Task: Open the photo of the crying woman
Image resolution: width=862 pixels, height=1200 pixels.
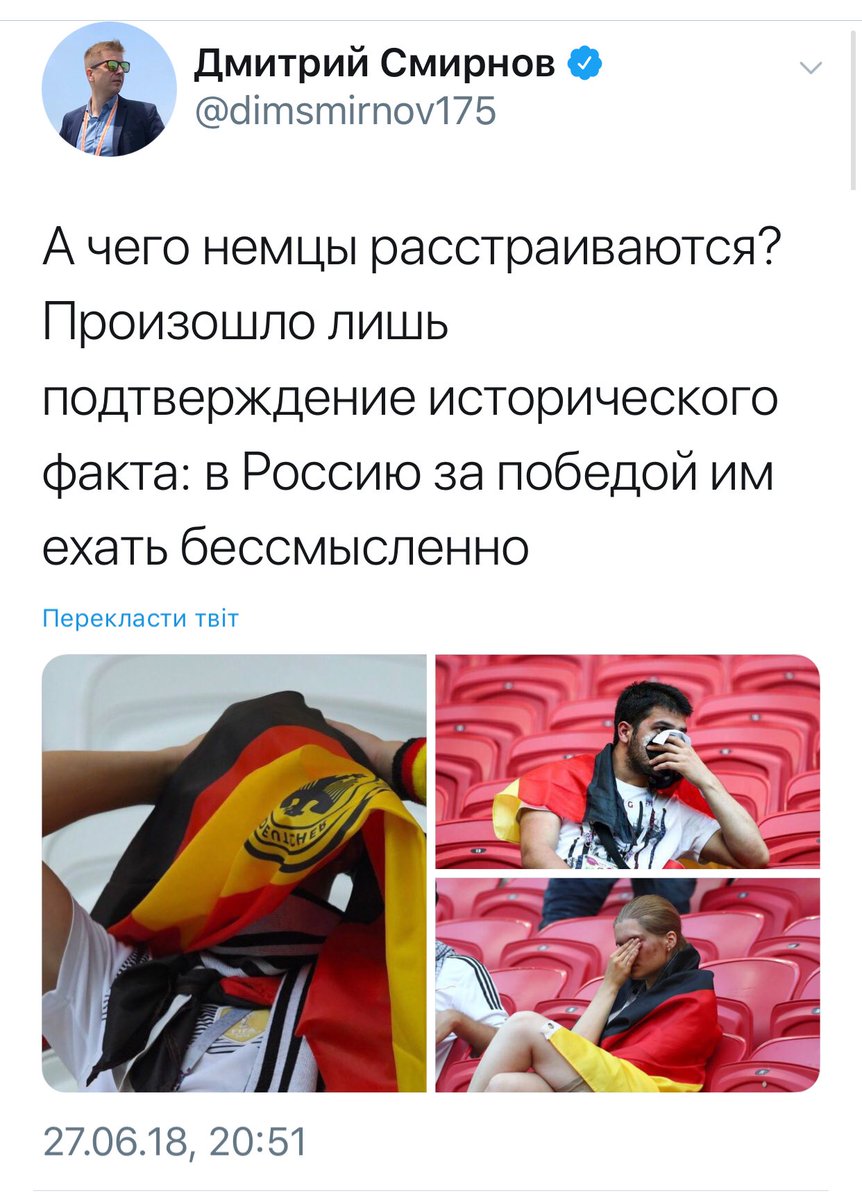Action: 627,985
